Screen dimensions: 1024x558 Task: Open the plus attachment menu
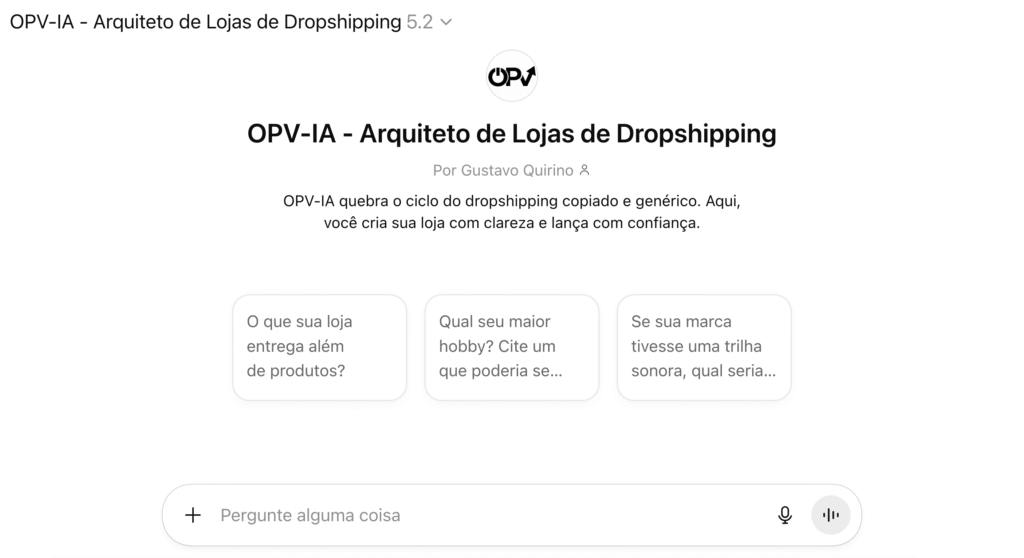click(193, 515)
